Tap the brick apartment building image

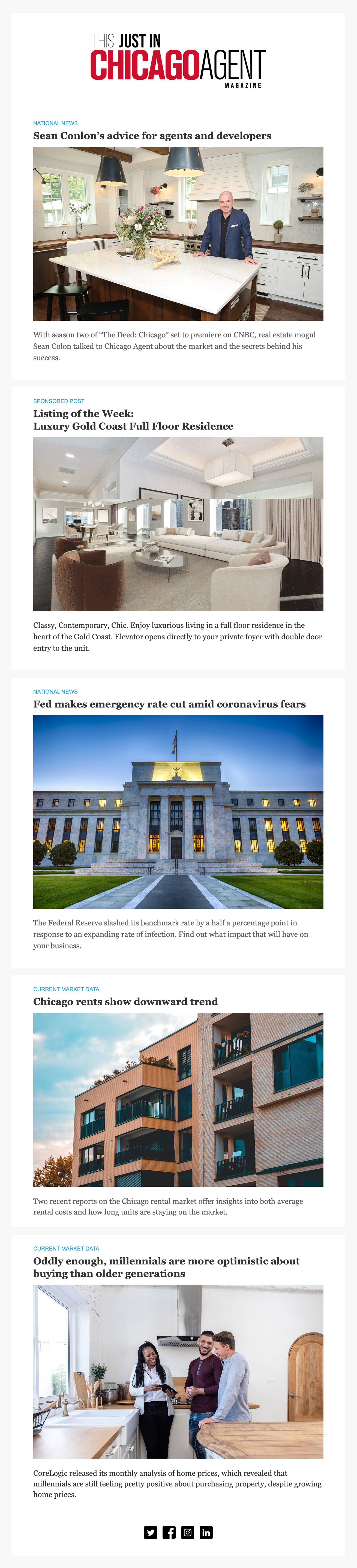click(178, 1100)
